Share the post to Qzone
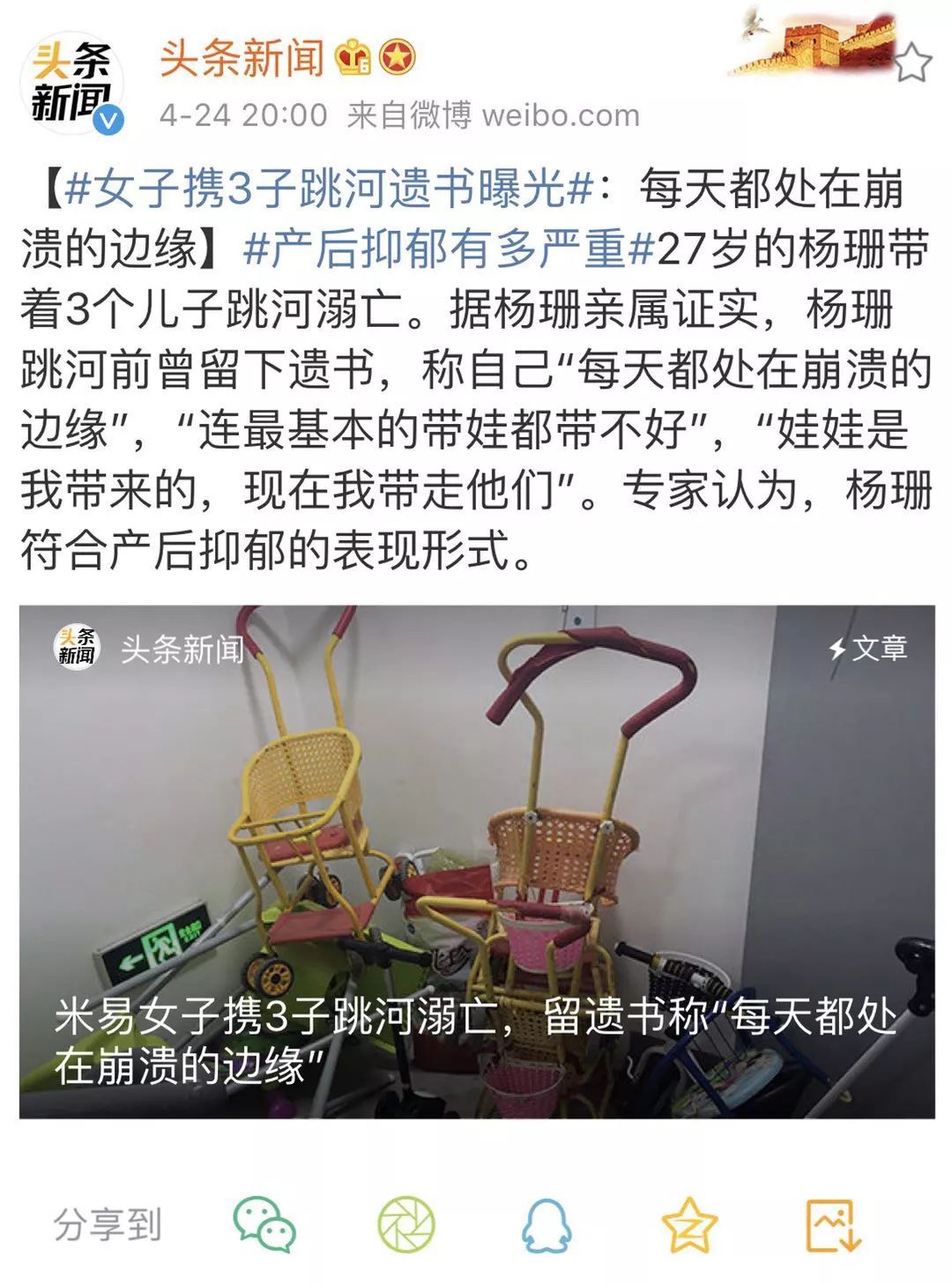The width and height of the screenshot is (952, 1285). 689,1224
